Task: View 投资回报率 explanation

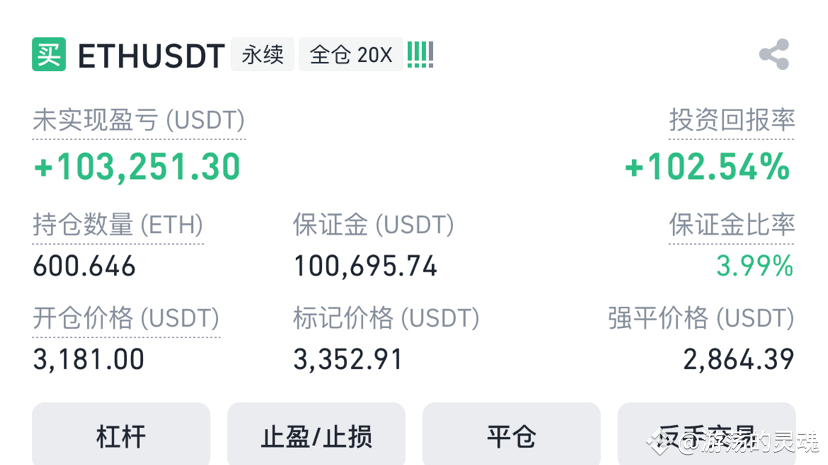Action: (731, 121)
